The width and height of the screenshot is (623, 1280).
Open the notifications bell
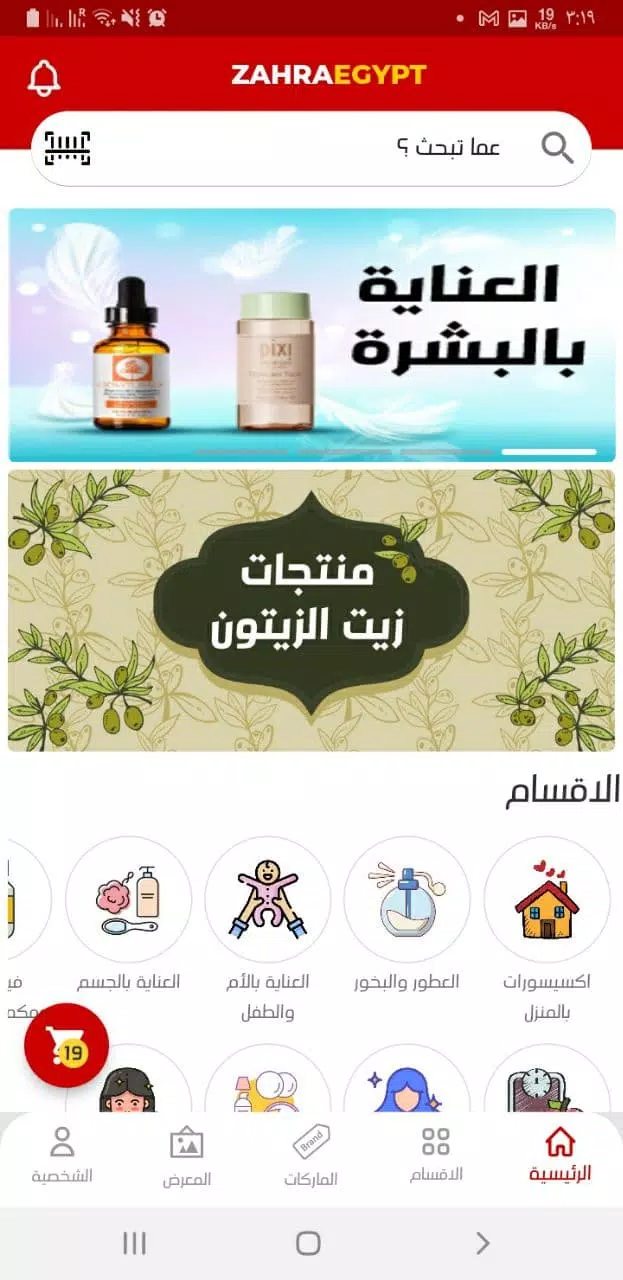[x=43, y=77]
